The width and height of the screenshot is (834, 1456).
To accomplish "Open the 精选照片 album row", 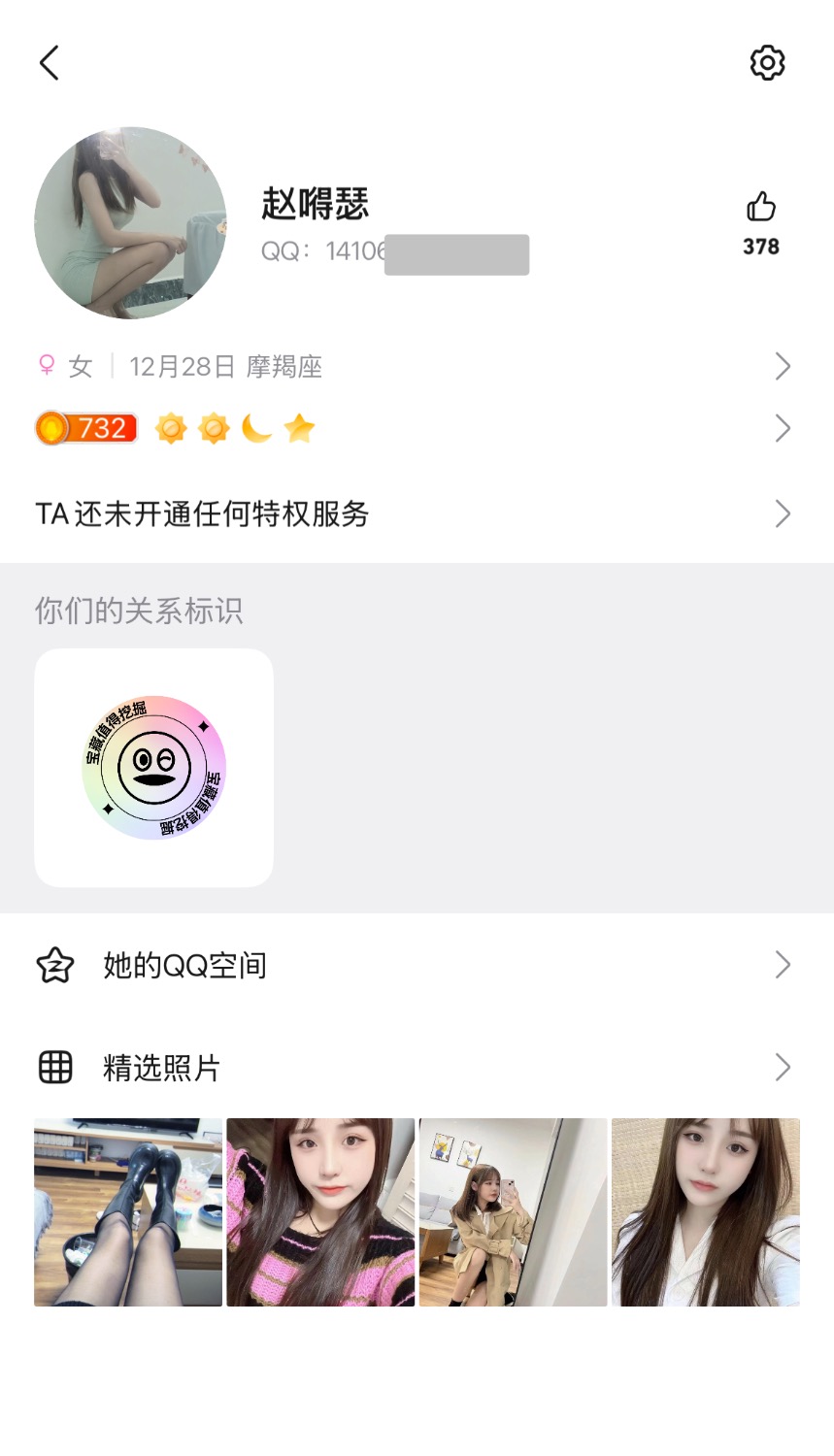I will tap(417, 1068).
